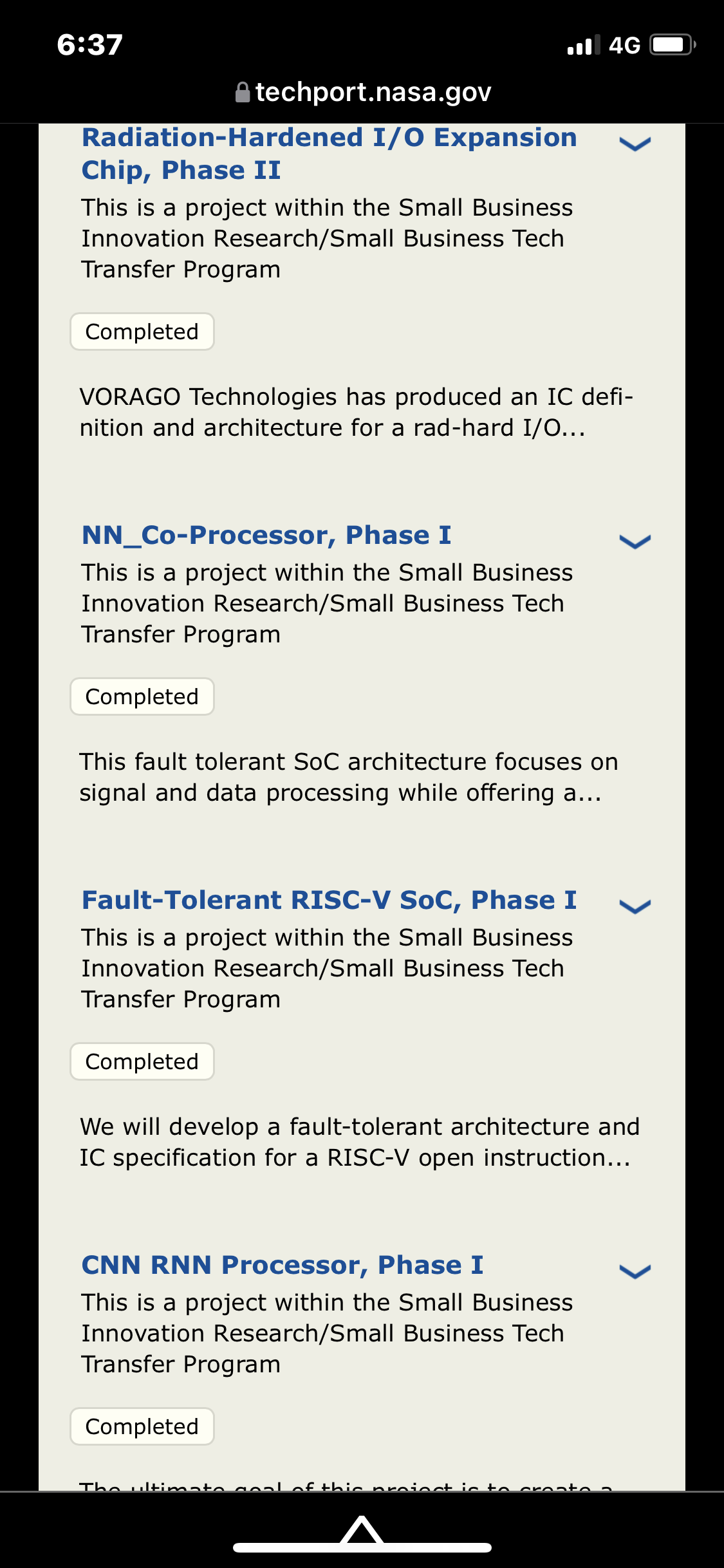724x1568 pixels.
Task: Expand the Radiation-Hardened I/O Expansion Chip entry
Action: pyautogui.click(x=635, y=144)
